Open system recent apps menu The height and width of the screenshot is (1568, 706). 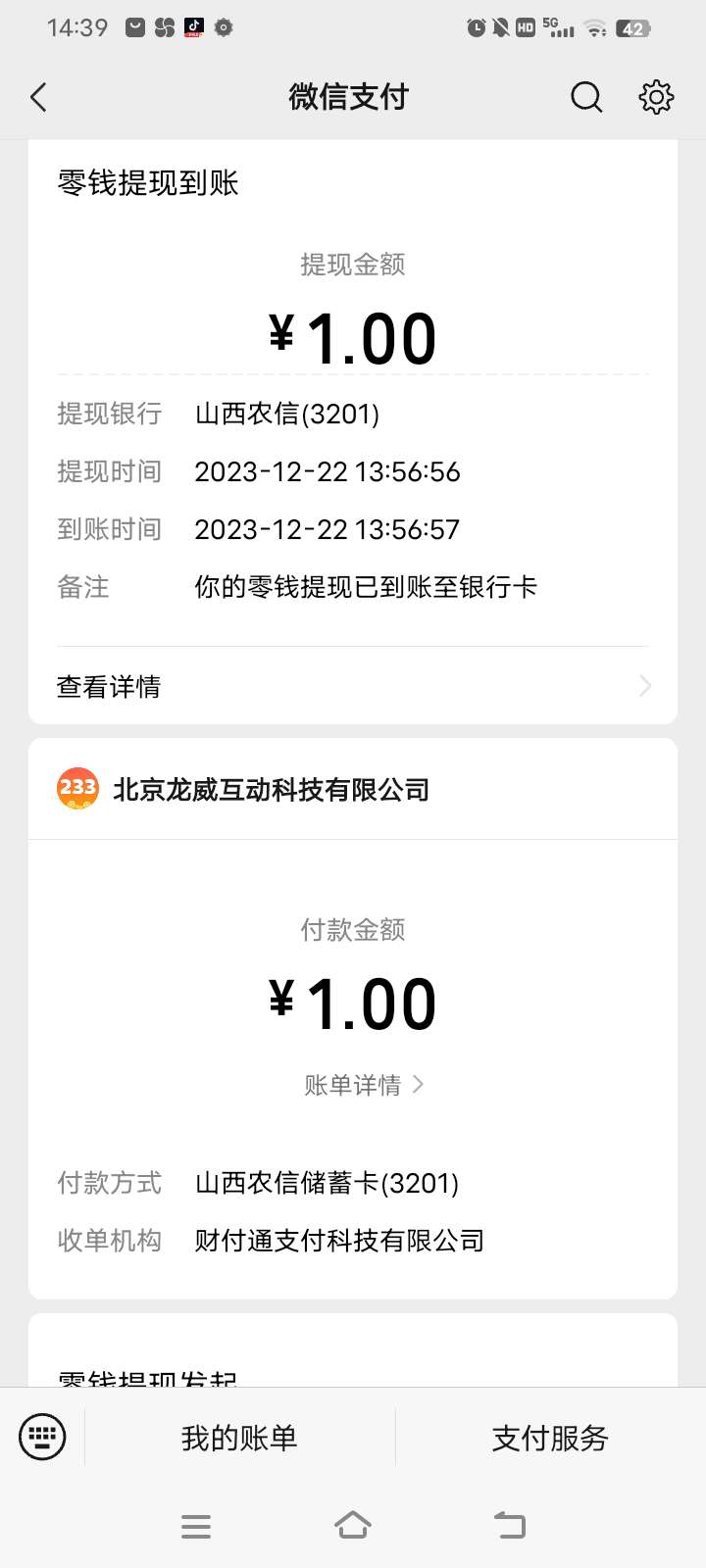tap(196, 1525)
